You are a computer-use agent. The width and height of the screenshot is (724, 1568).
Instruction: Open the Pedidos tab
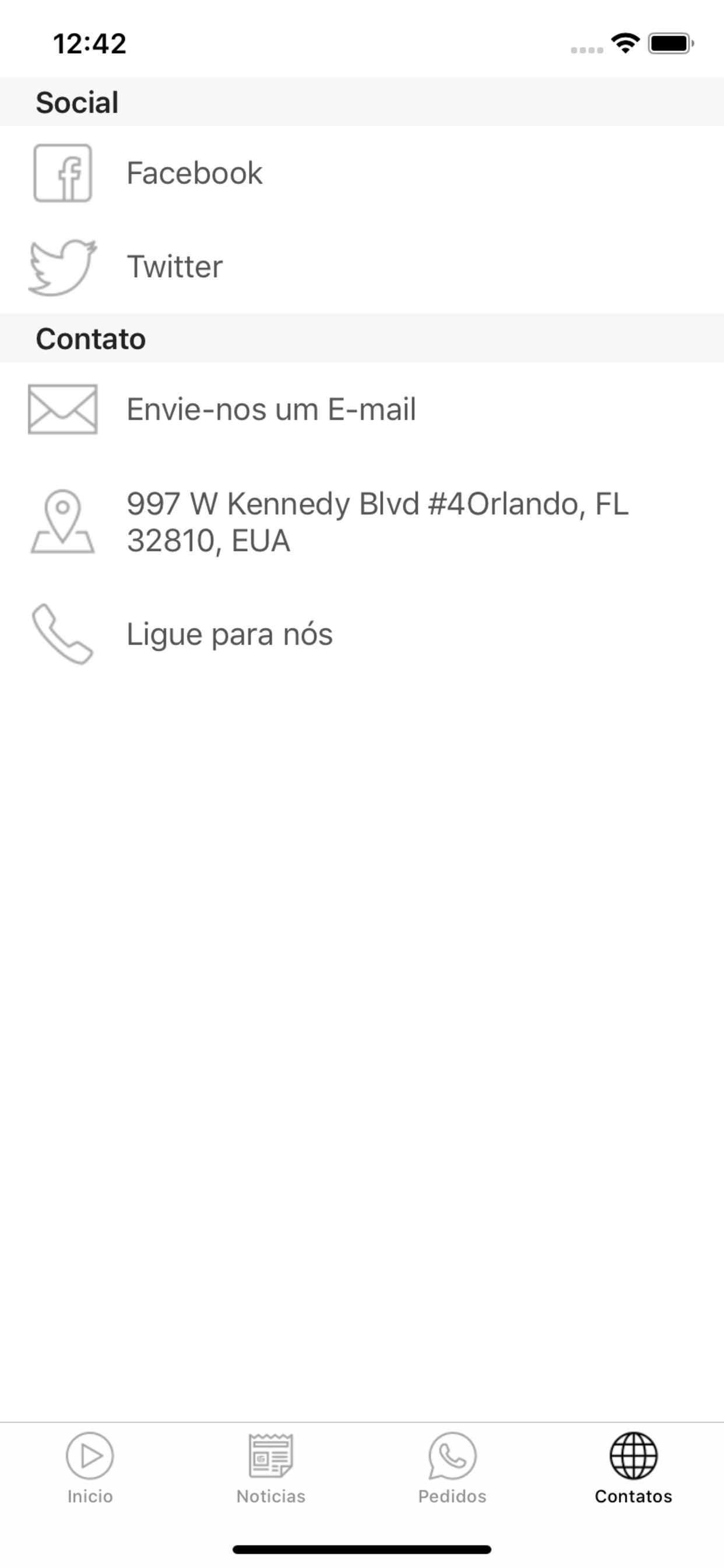tap(452, 1468)
